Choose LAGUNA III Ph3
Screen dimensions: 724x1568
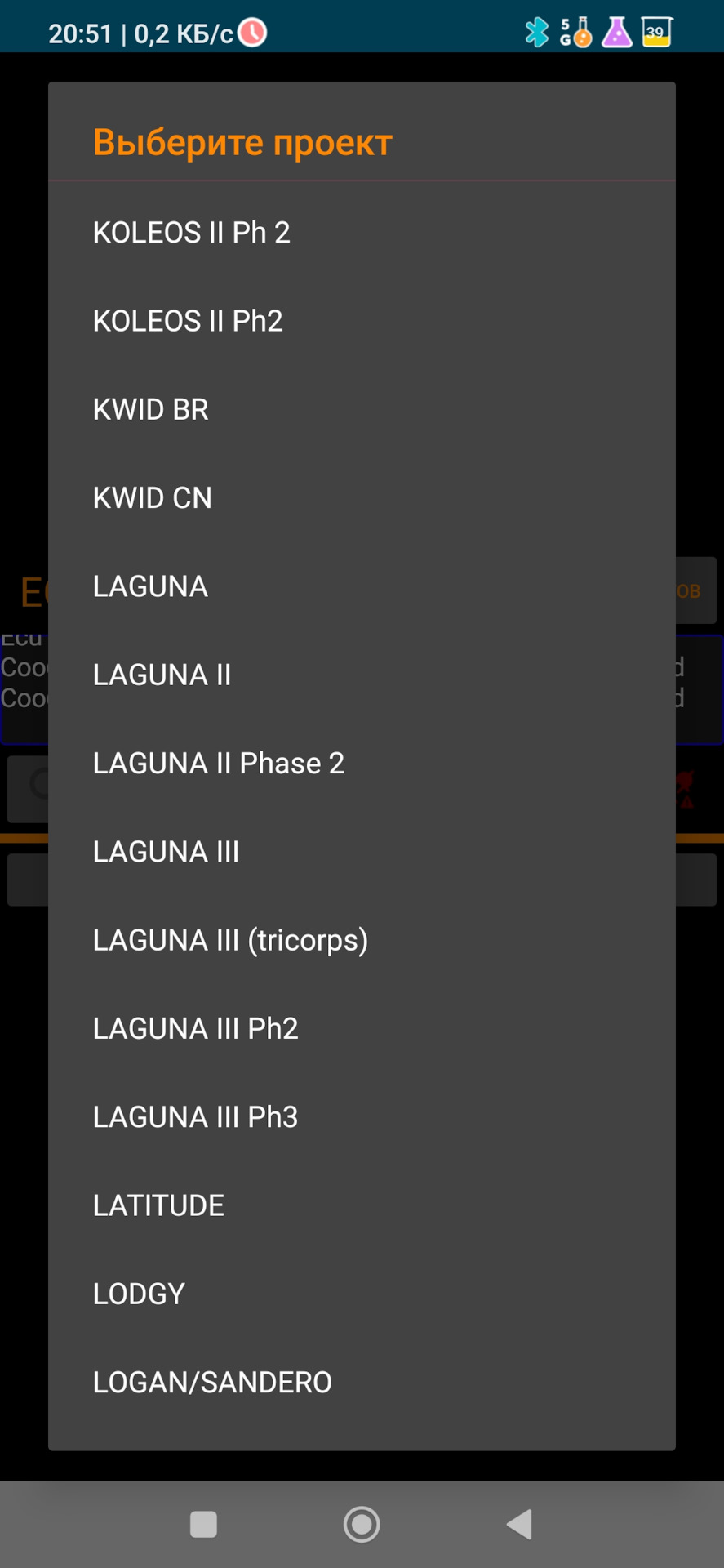(196, 1116)
